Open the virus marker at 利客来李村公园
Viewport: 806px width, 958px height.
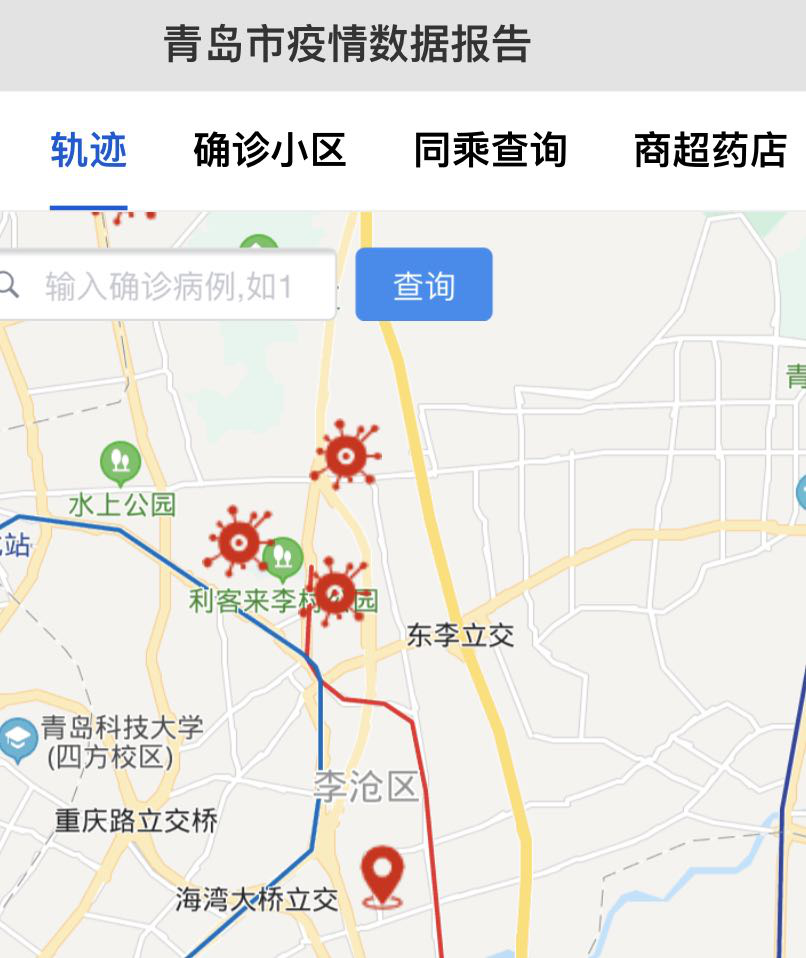coord(335,592)
